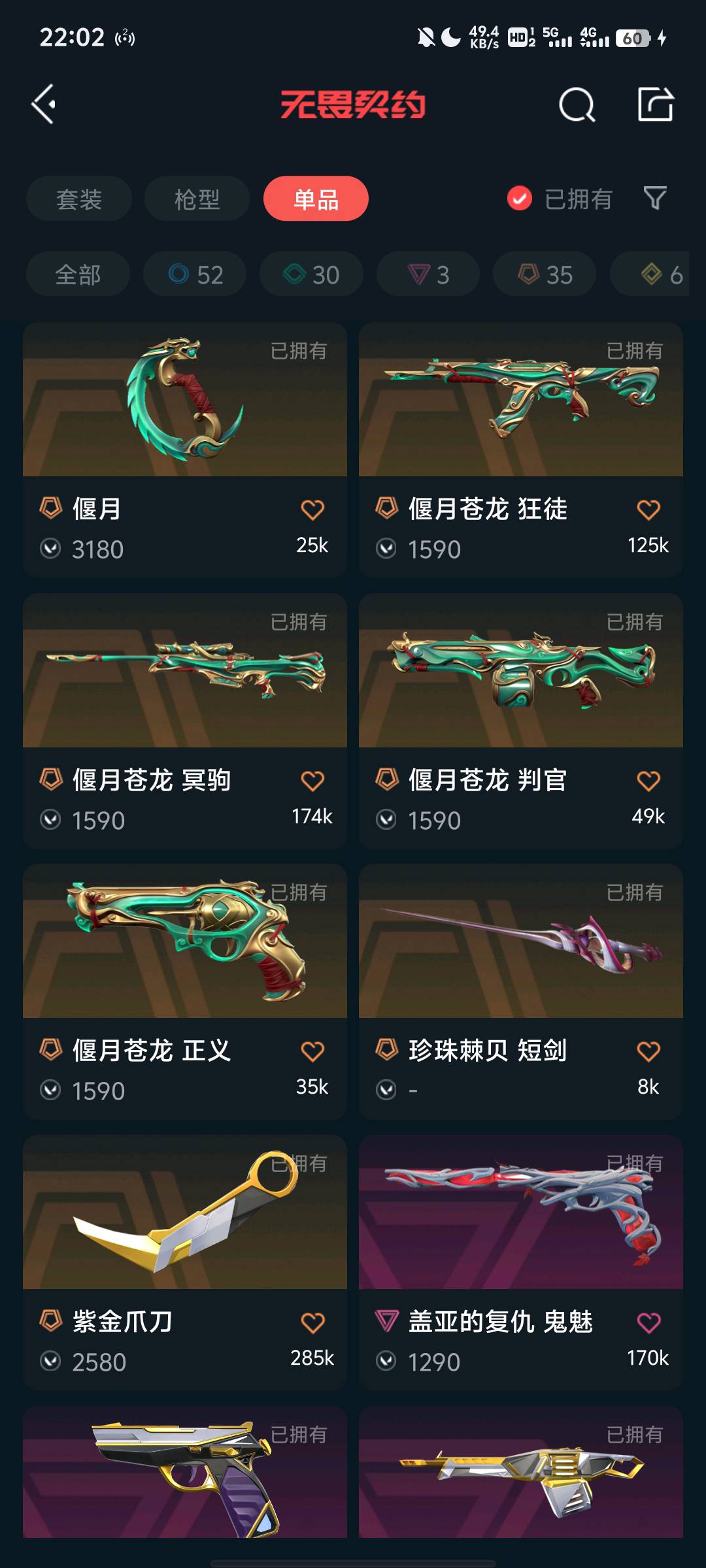The height and width of the screenshot is (1568, 706).
Task: Filter by the tier chip showing 35
Action: coord(545,274)
